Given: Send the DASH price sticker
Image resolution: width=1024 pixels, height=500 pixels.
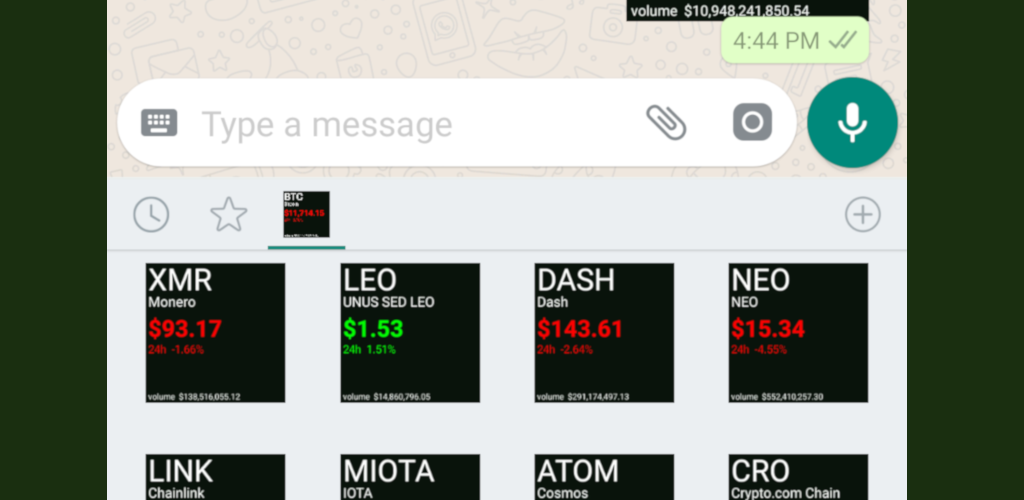Looking at the screenshot, I should point(604,333).
